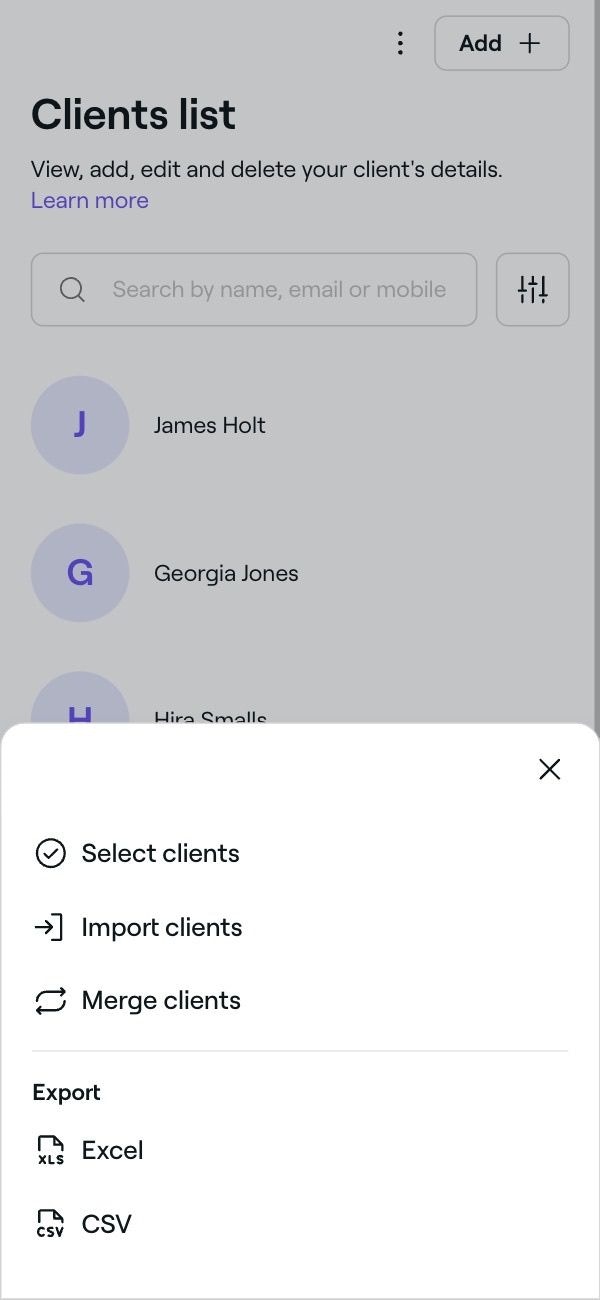Open the filter options icon
600x1300 pixels.
pyautogui.click(x=532, y=290)
